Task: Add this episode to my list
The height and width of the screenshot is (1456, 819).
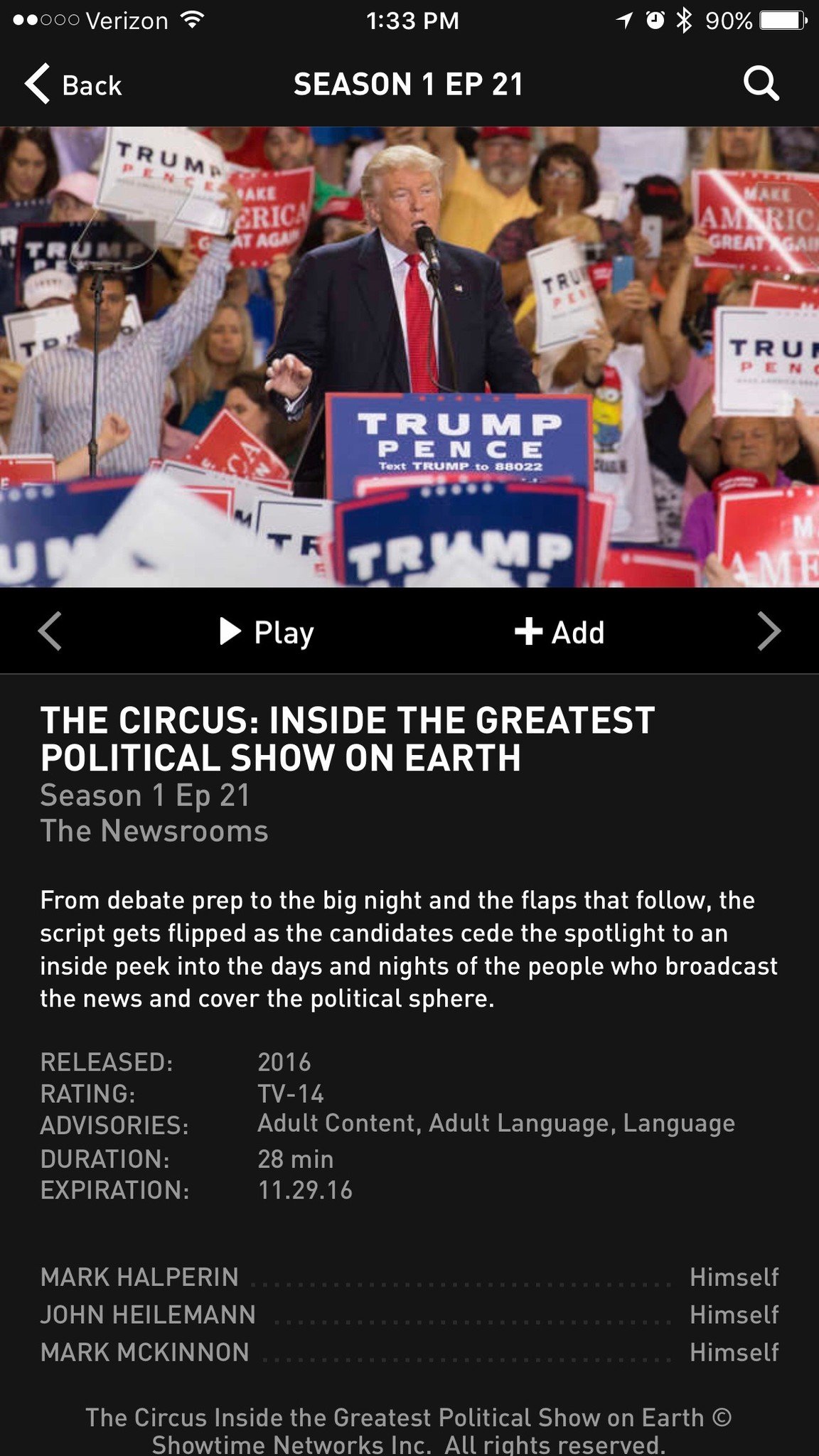Action: tap(560, 631)
